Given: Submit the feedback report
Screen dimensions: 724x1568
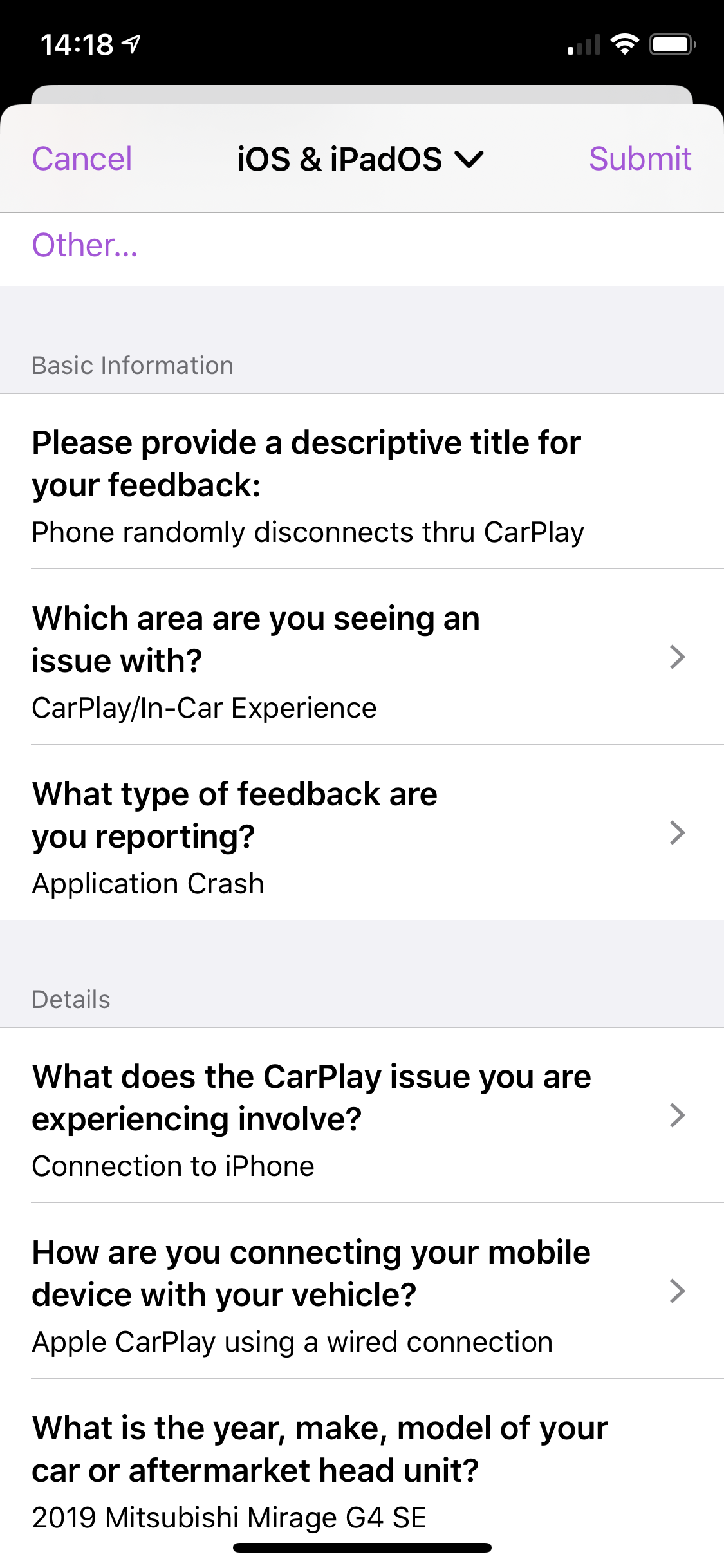Looking at the screenshot, I should (x=640, y=159).
